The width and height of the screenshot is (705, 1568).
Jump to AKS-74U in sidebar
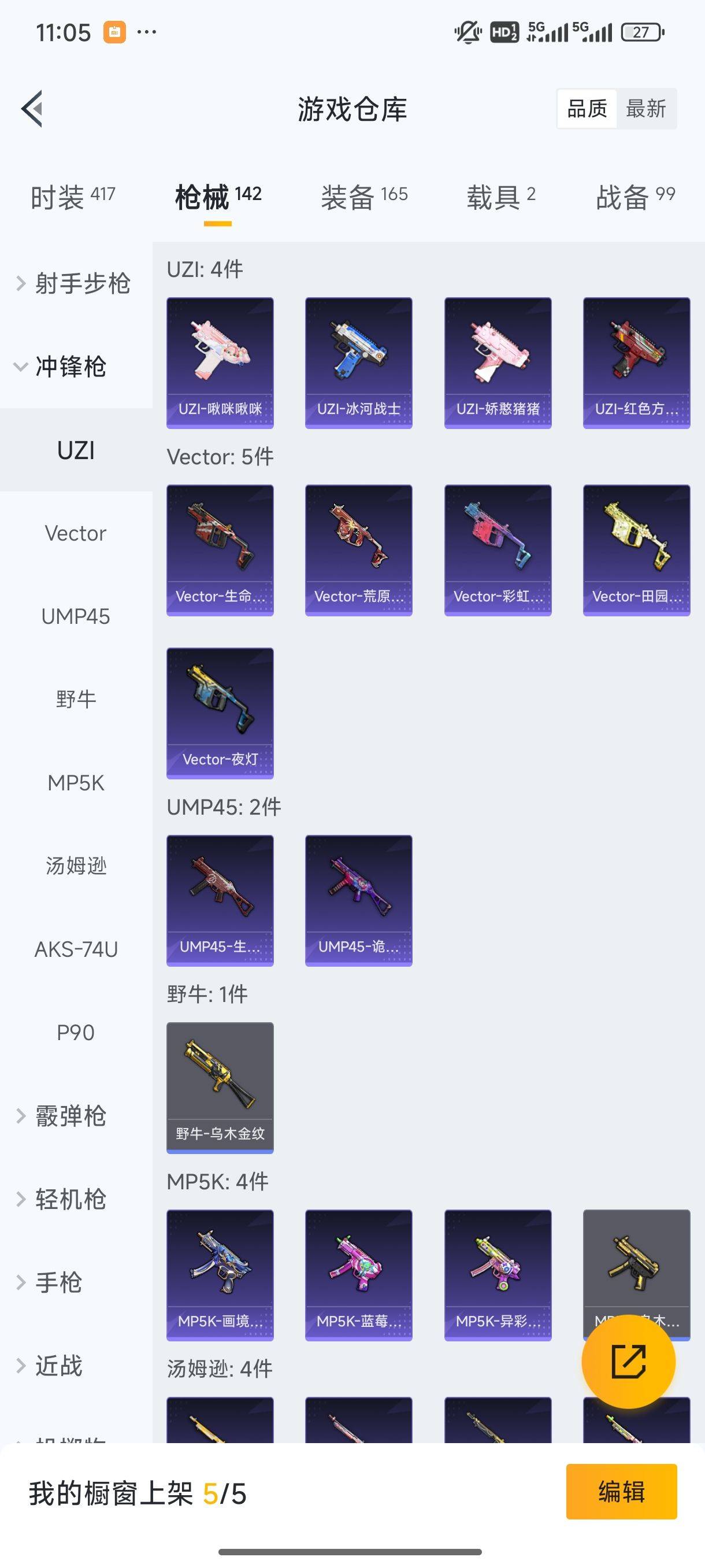[x=76, y=949]
